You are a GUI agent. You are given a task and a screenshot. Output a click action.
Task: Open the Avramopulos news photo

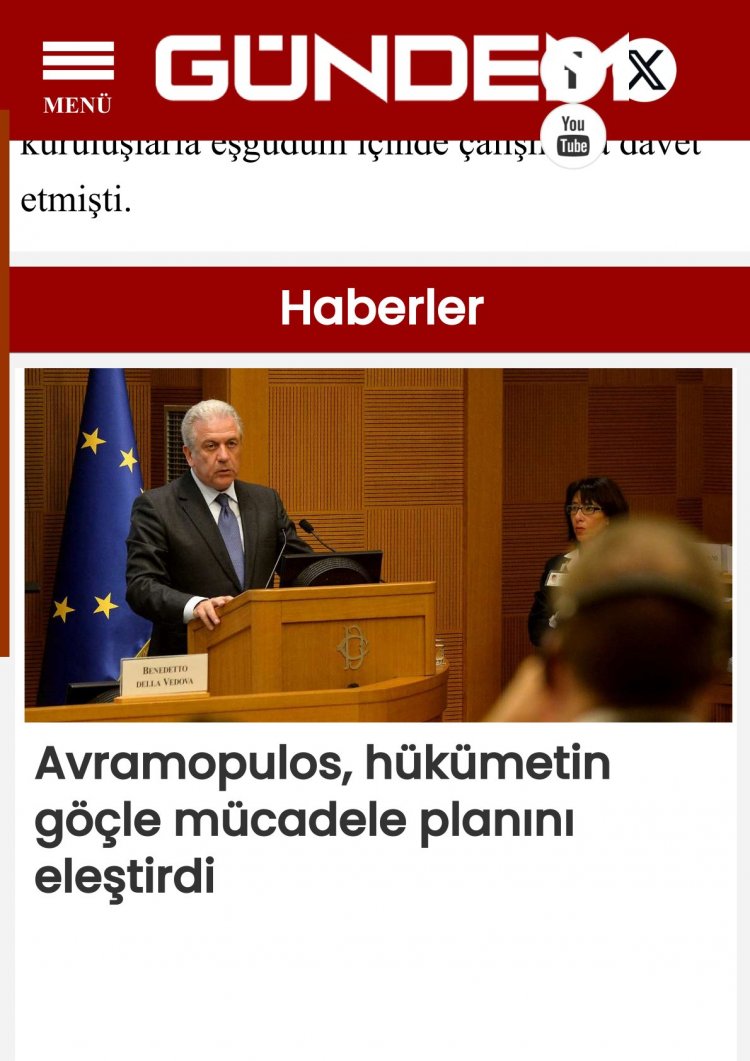(x=378, y=545)
